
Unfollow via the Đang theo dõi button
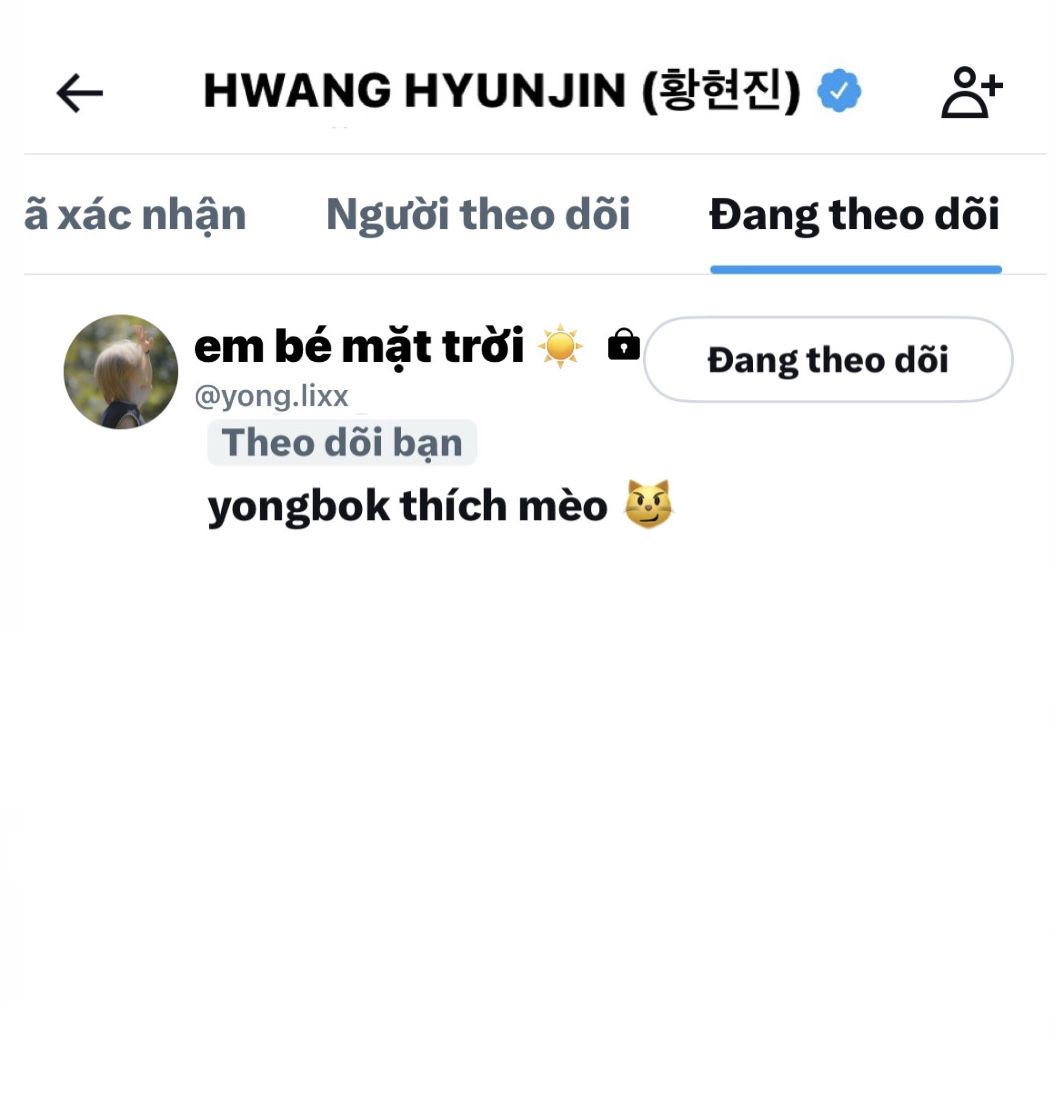click(x=828, y=360)
